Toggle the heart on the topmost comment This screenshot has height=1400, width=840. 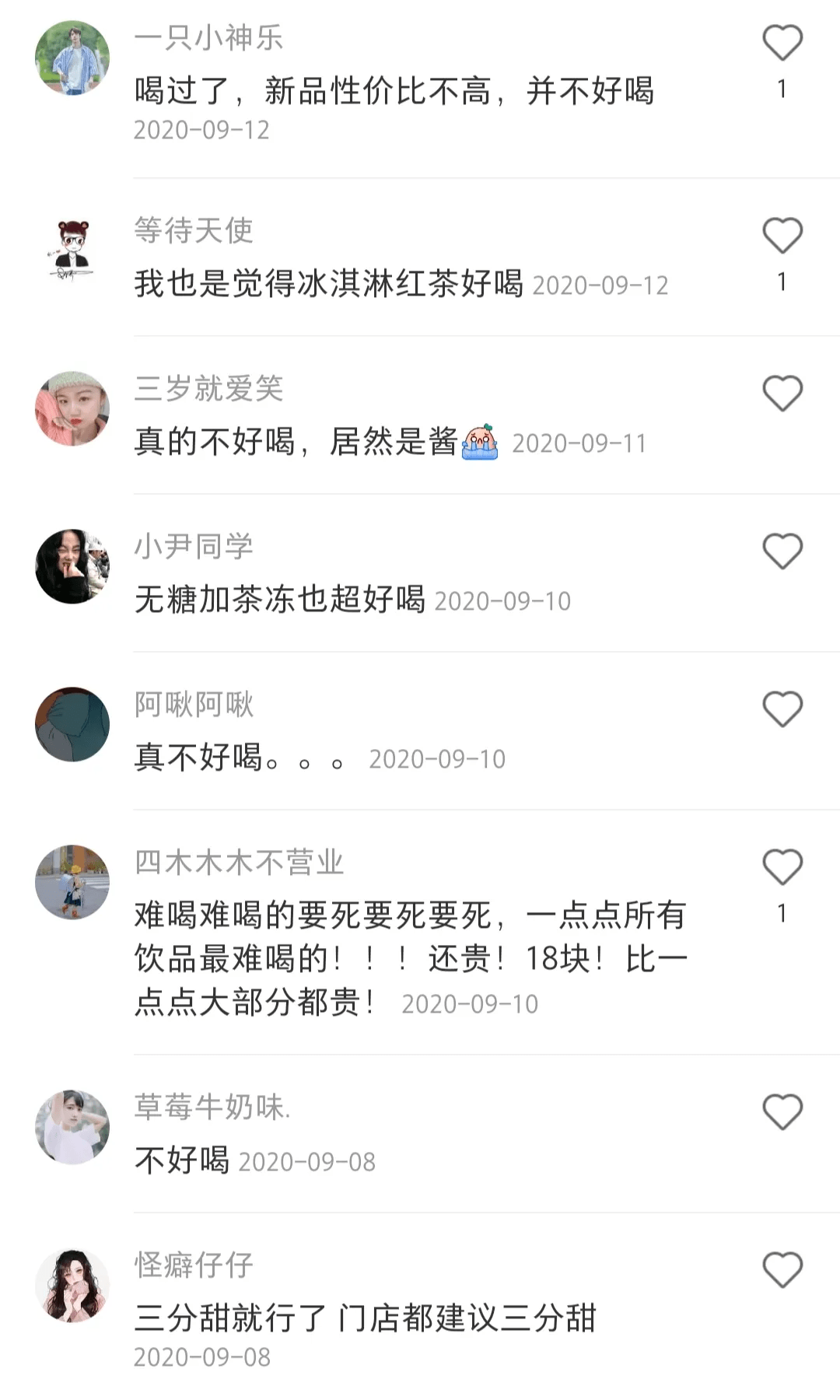[782, 43]
